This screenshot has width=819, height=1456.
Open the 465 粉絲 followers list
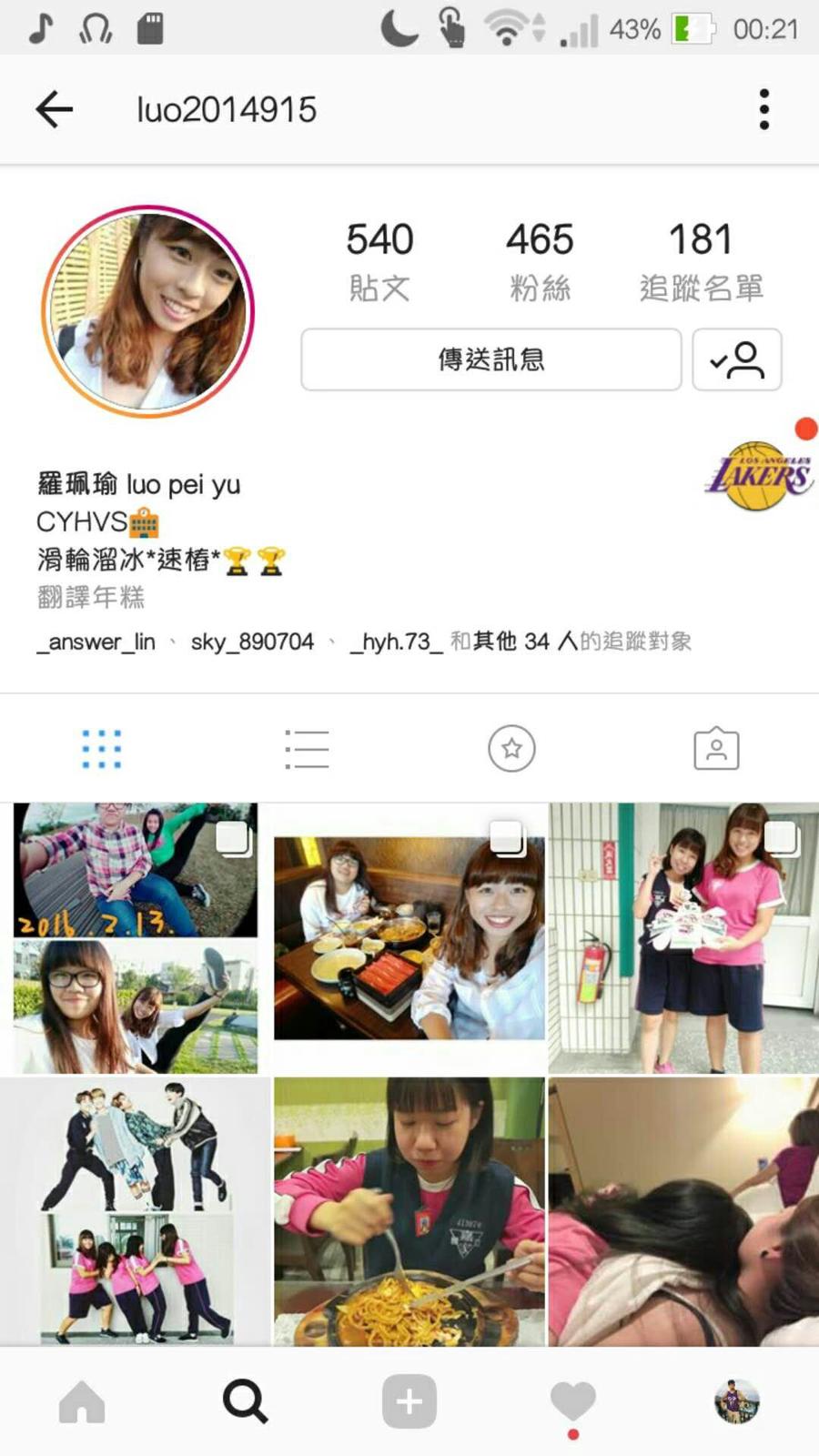pyautogui.click(x=539, y=260)
